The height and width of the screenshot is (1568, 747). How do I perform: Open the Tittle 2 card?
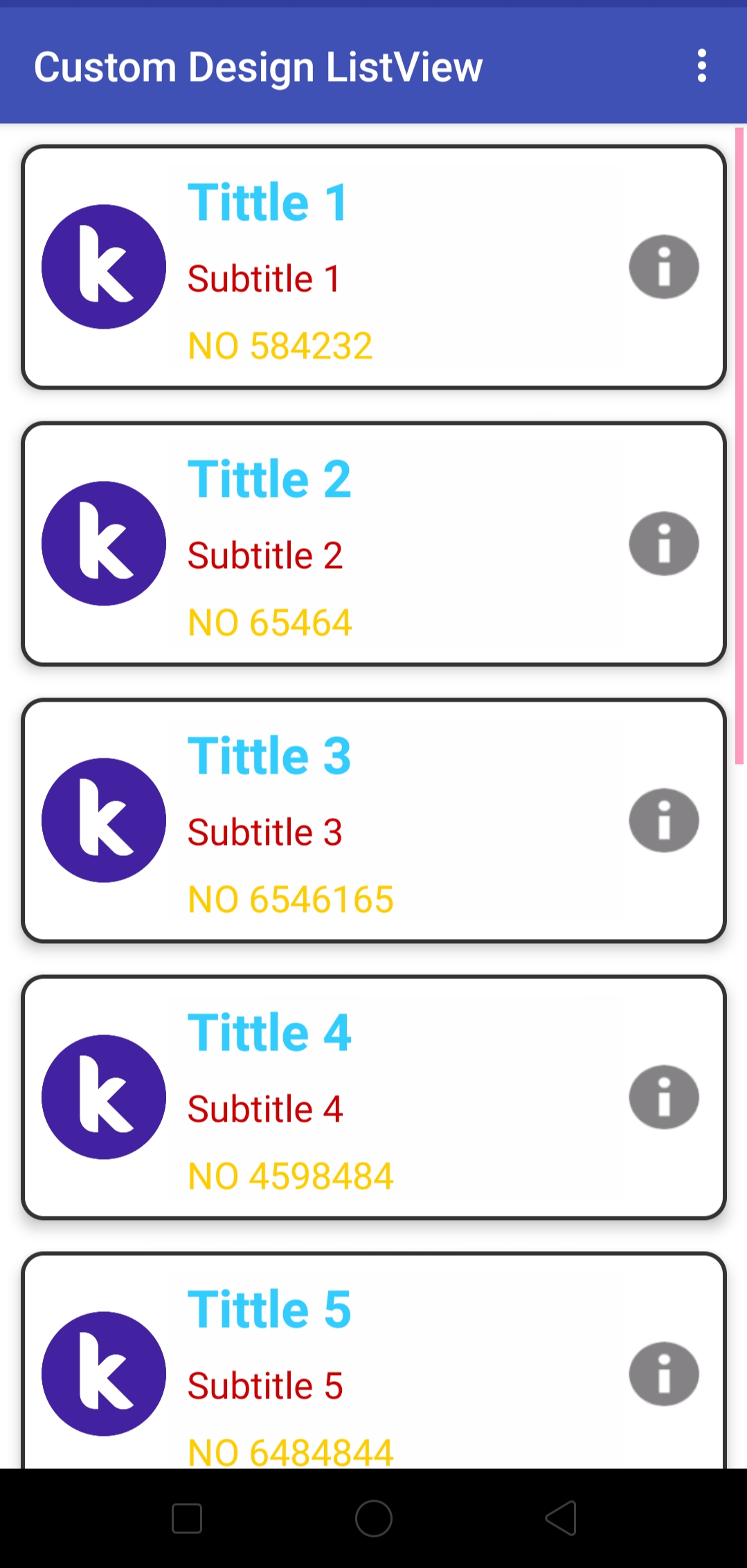click(x=374, y=544)
